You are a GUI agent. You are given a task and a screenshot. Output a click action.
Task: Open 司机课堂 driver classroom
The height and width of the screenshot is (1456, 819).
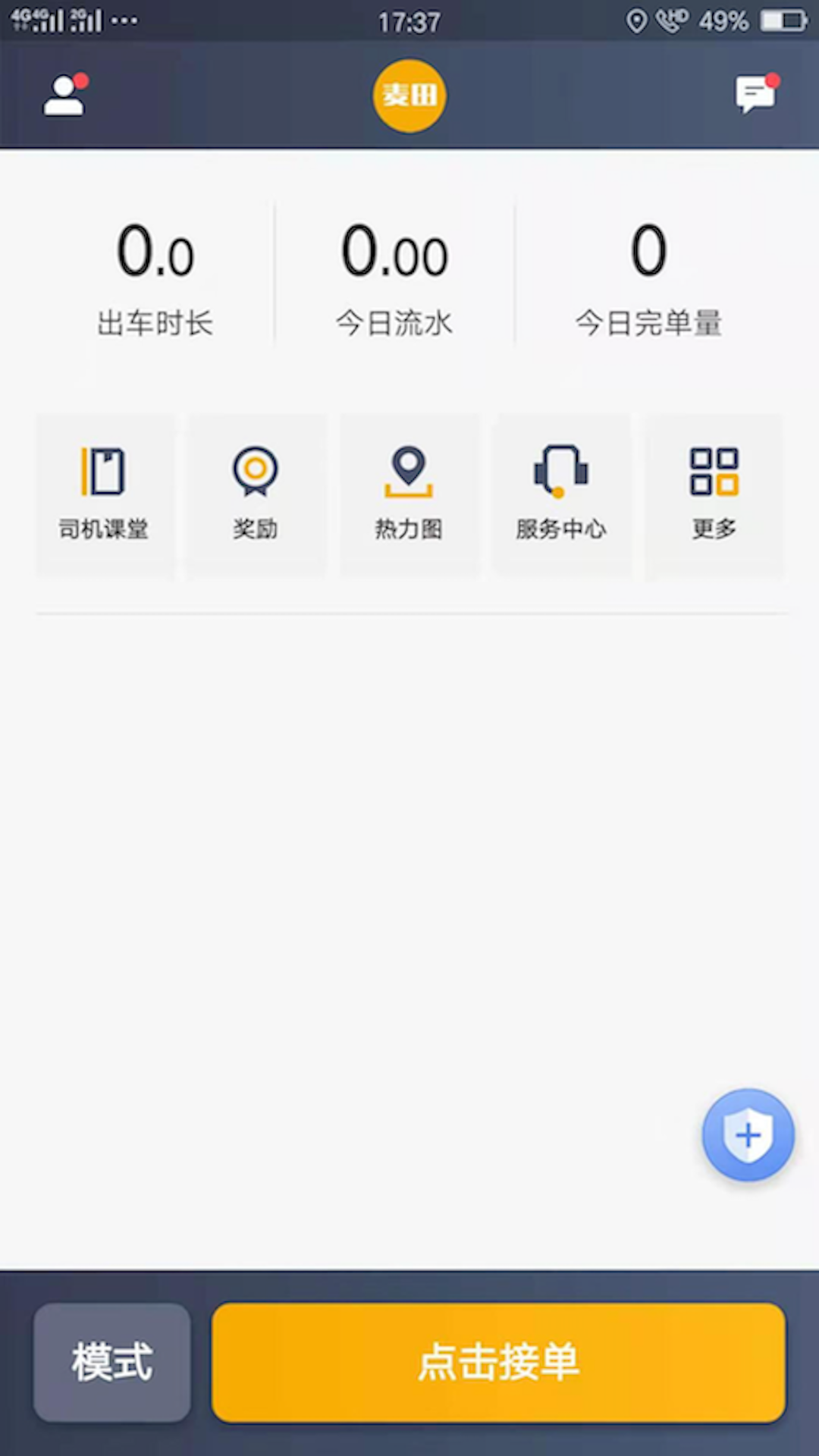point(105,494)
